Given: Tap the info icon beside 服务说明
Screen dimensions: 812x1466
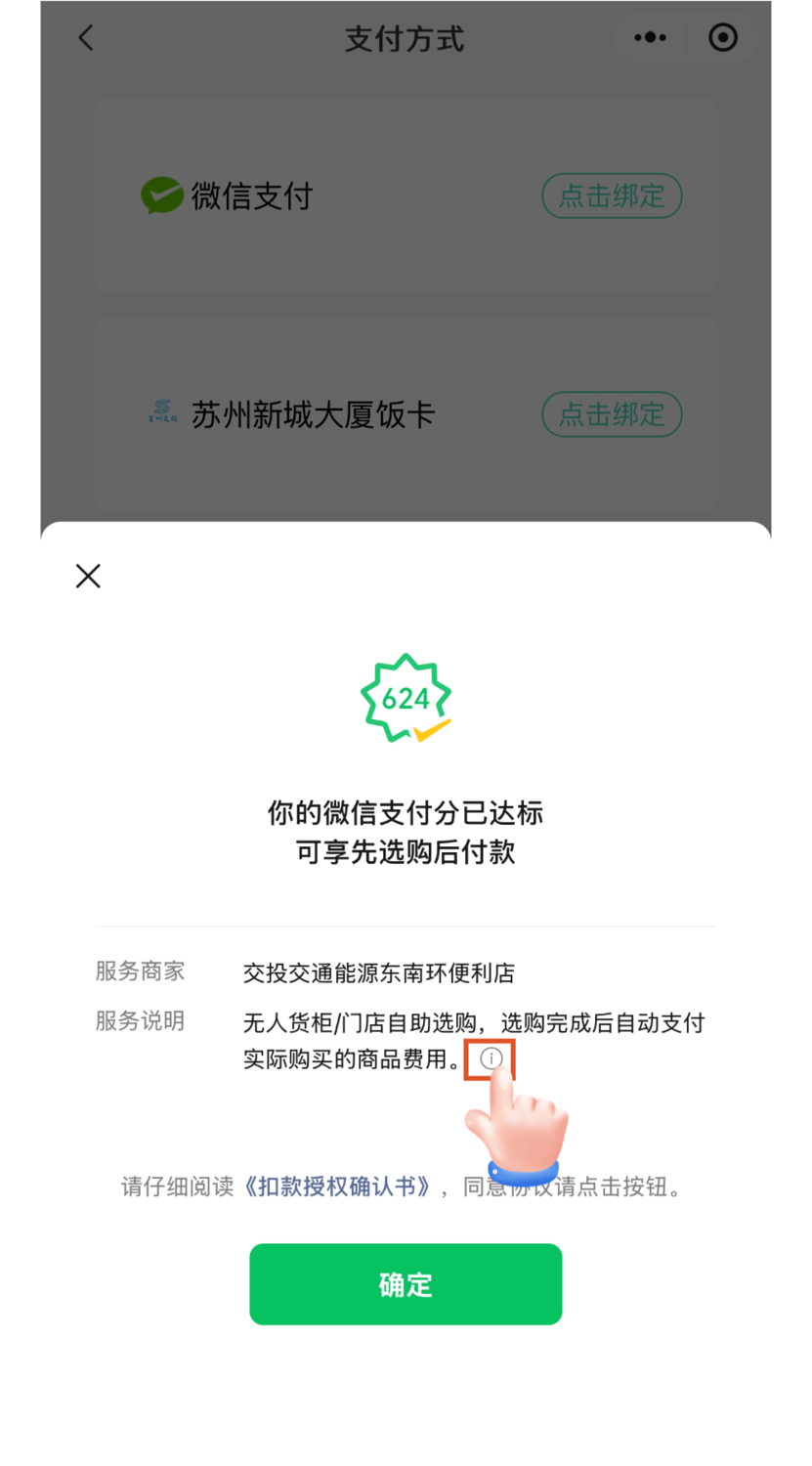Looking at the screenshot, I should pyautogui.click(x=491, y=1058).
